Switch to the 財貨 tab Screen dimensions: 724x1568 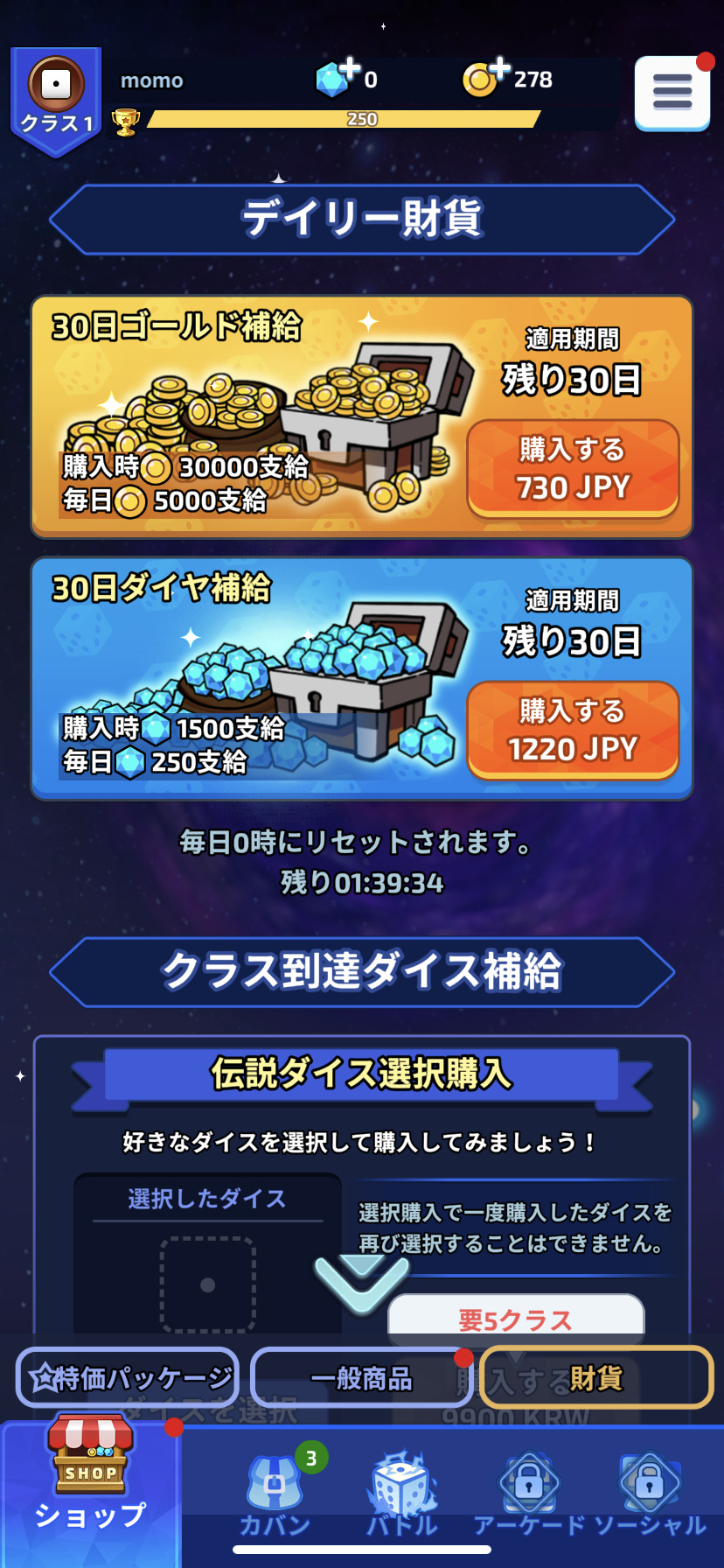pyautogui.click(x=596, y=1378)
